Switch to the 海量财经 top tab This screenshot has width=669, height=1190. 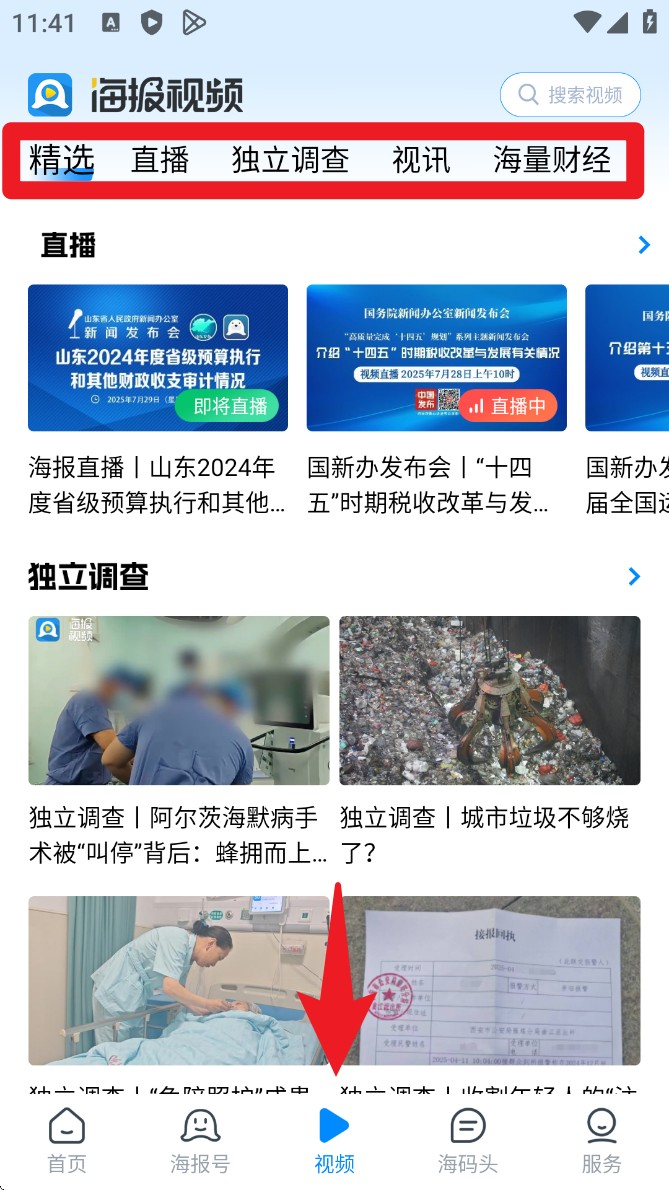551,160
